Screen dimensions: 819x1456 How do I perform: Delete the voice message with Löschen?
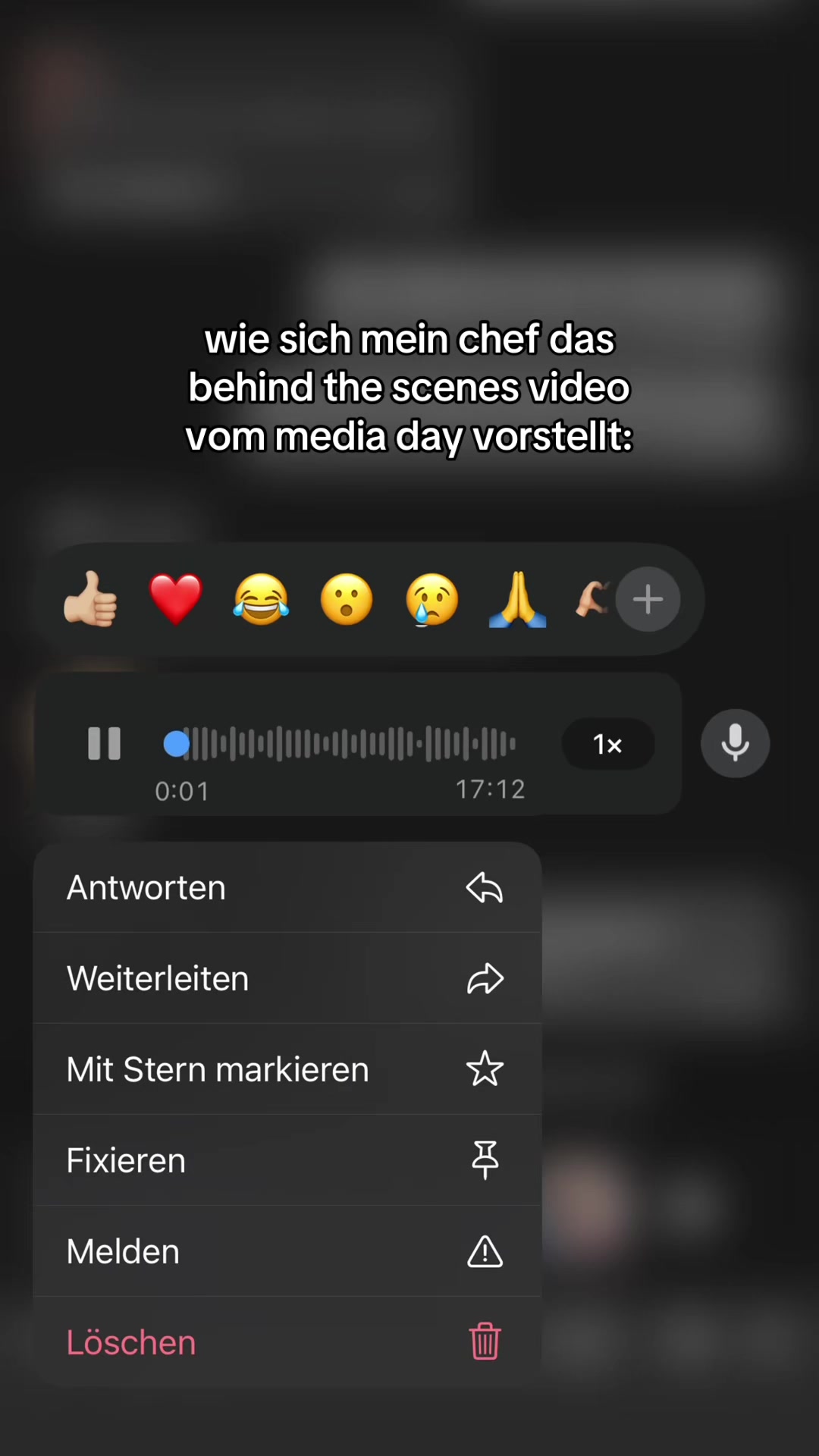287,1342
